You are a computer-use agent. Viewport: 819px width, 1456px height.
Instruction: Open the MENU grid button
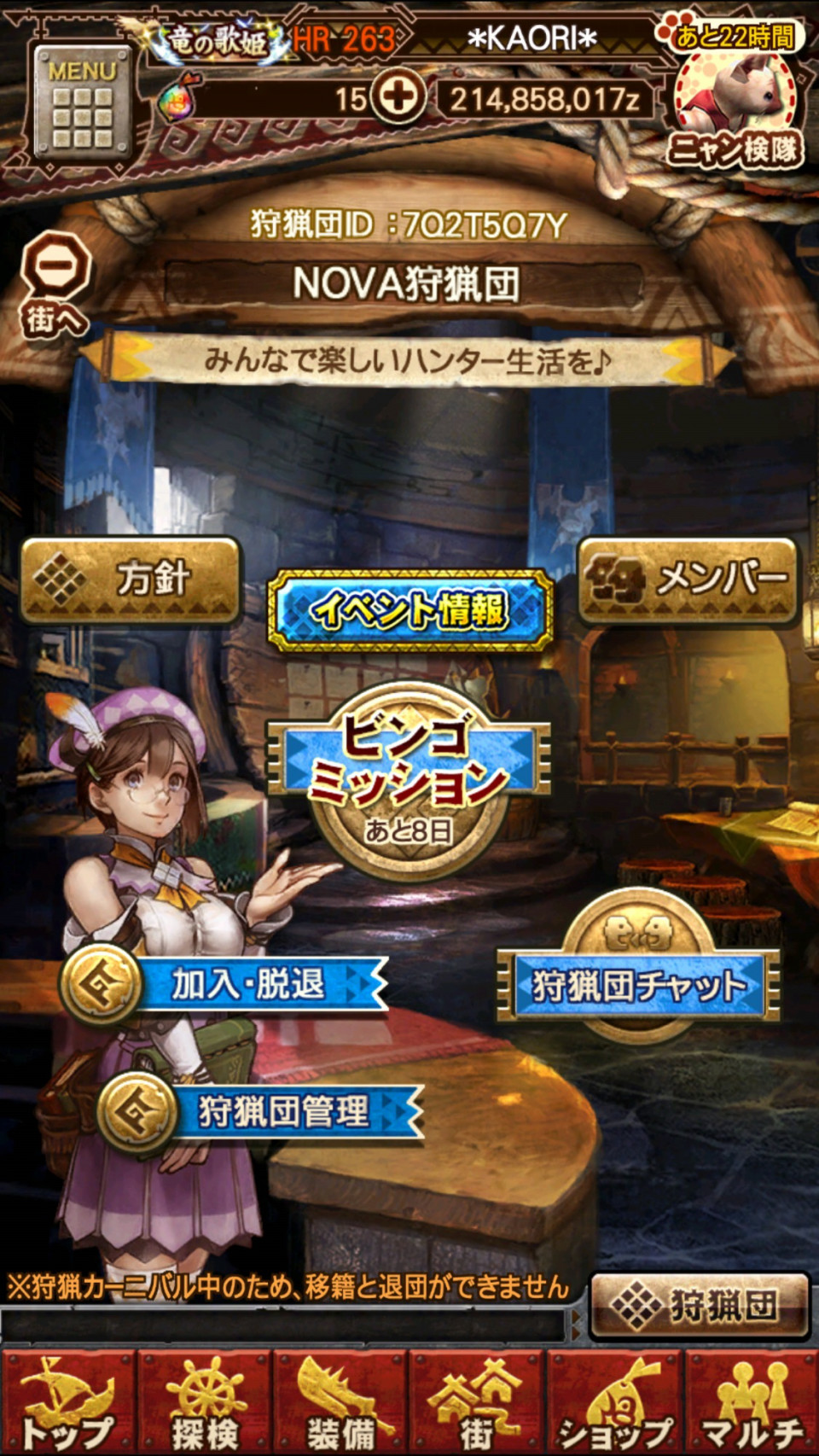[81, 104]
